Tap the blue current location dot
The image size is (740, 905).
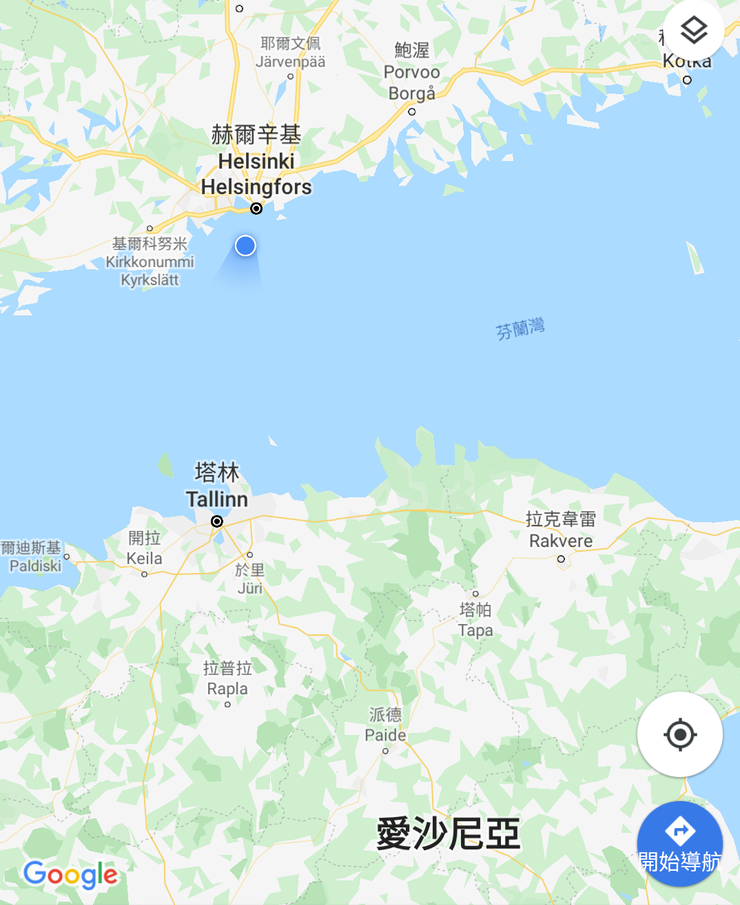245,245
